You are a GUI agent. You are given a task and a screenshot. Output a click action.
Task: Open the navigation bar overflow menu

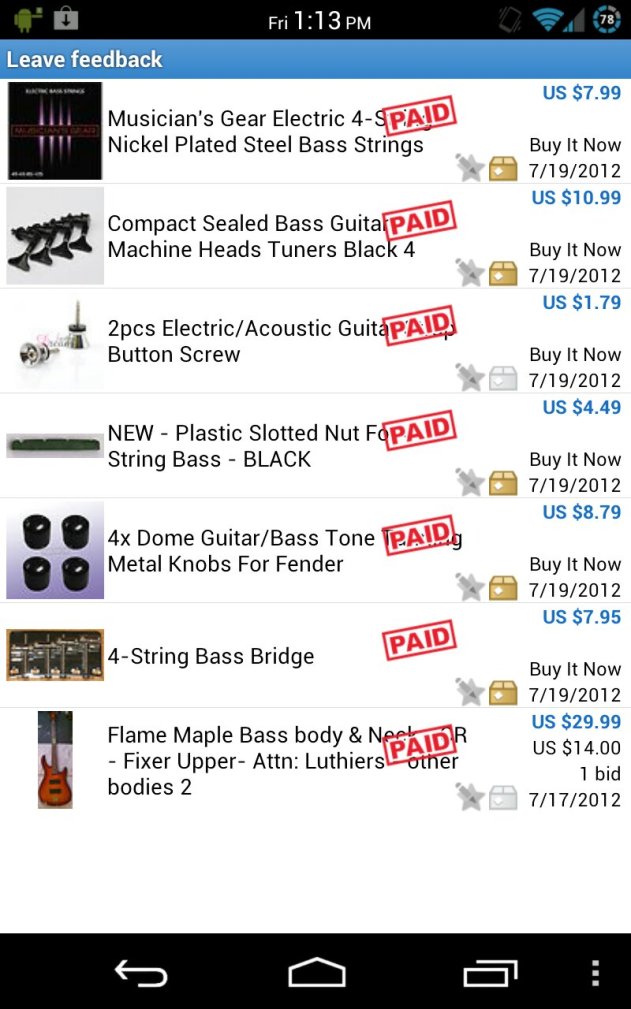coord(596,972)
